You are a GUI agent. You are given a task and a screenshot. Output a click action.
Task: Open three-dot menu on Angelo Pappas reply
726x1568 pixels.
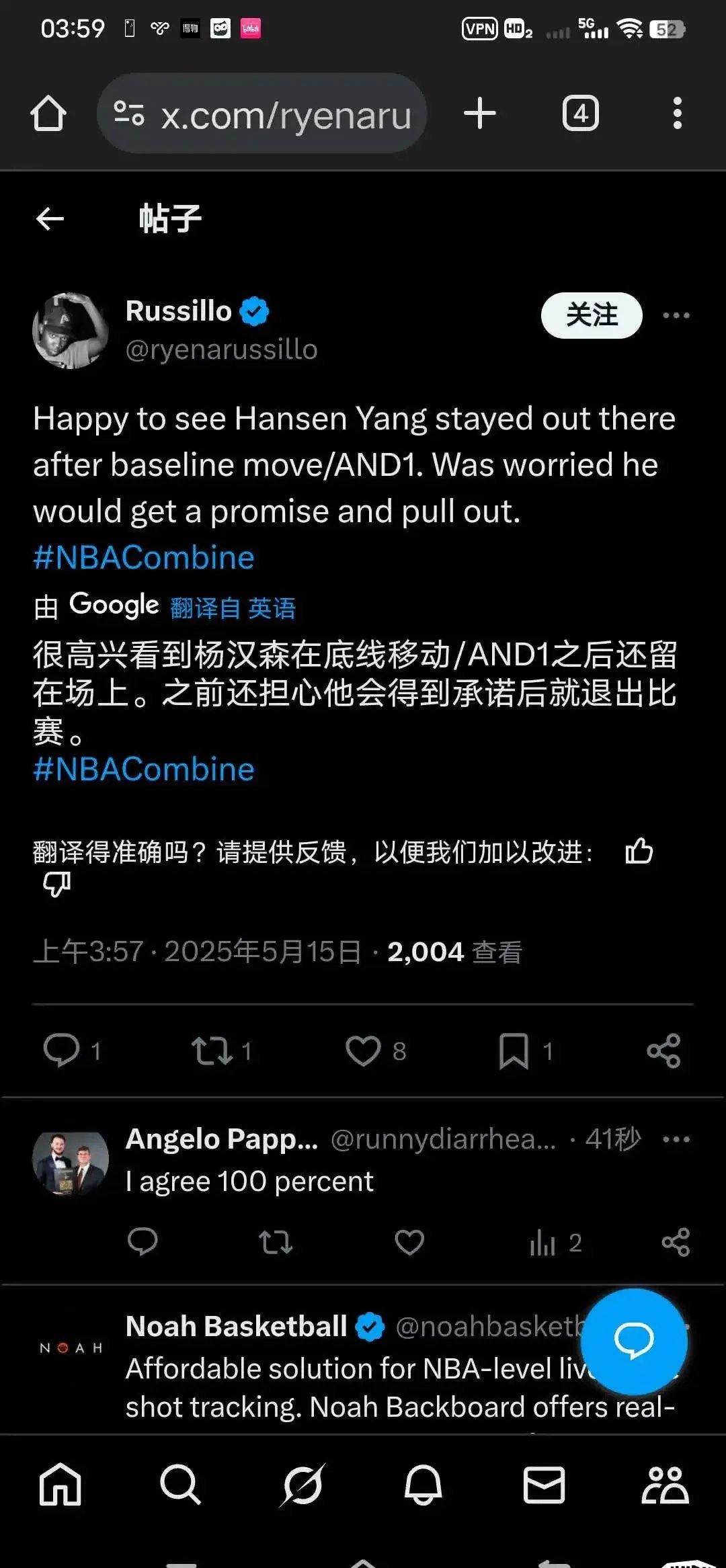(674, 1140)
